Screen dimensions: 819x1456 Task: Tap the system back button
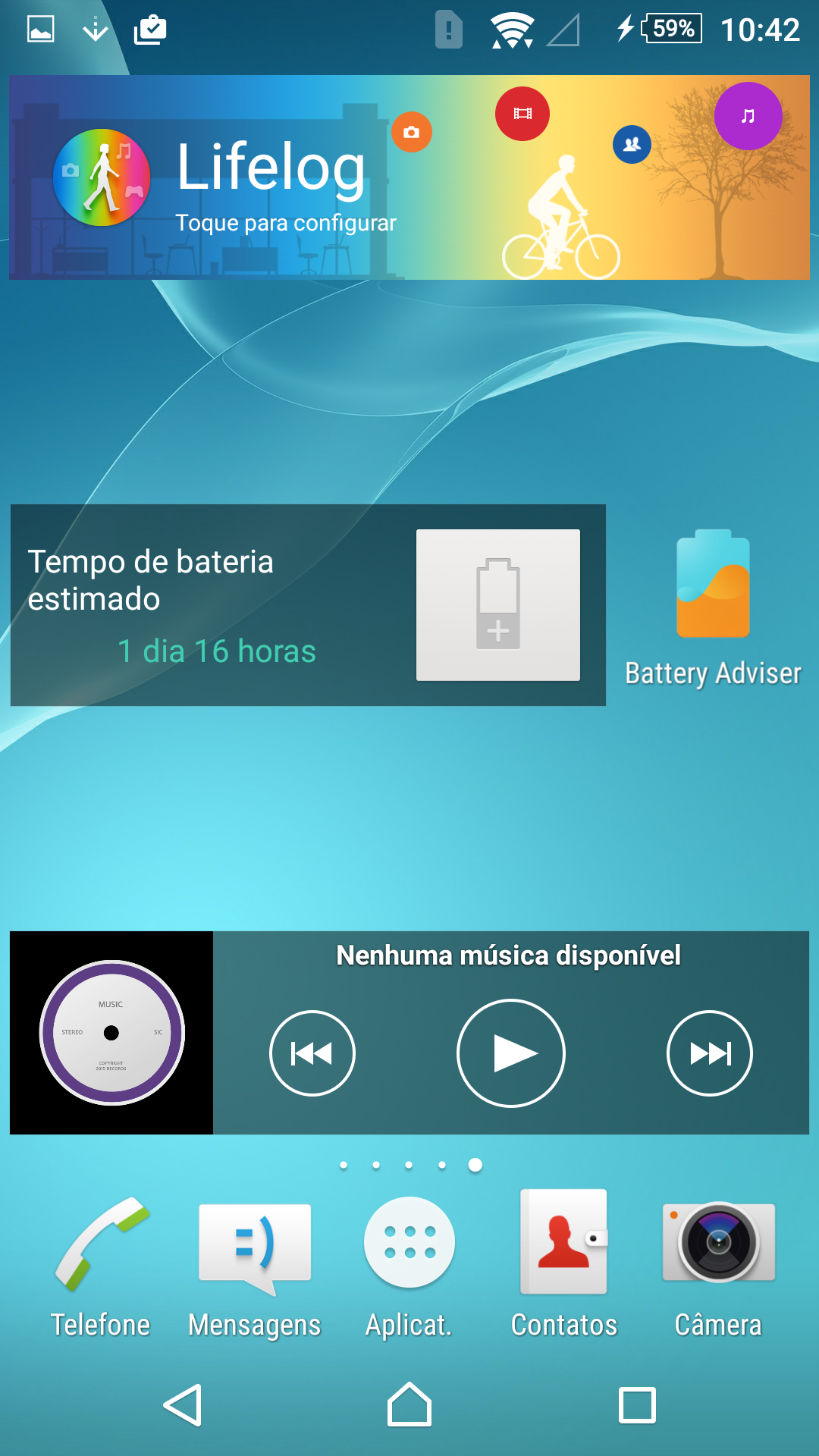pyautogui.click(x=183, y=1405)
